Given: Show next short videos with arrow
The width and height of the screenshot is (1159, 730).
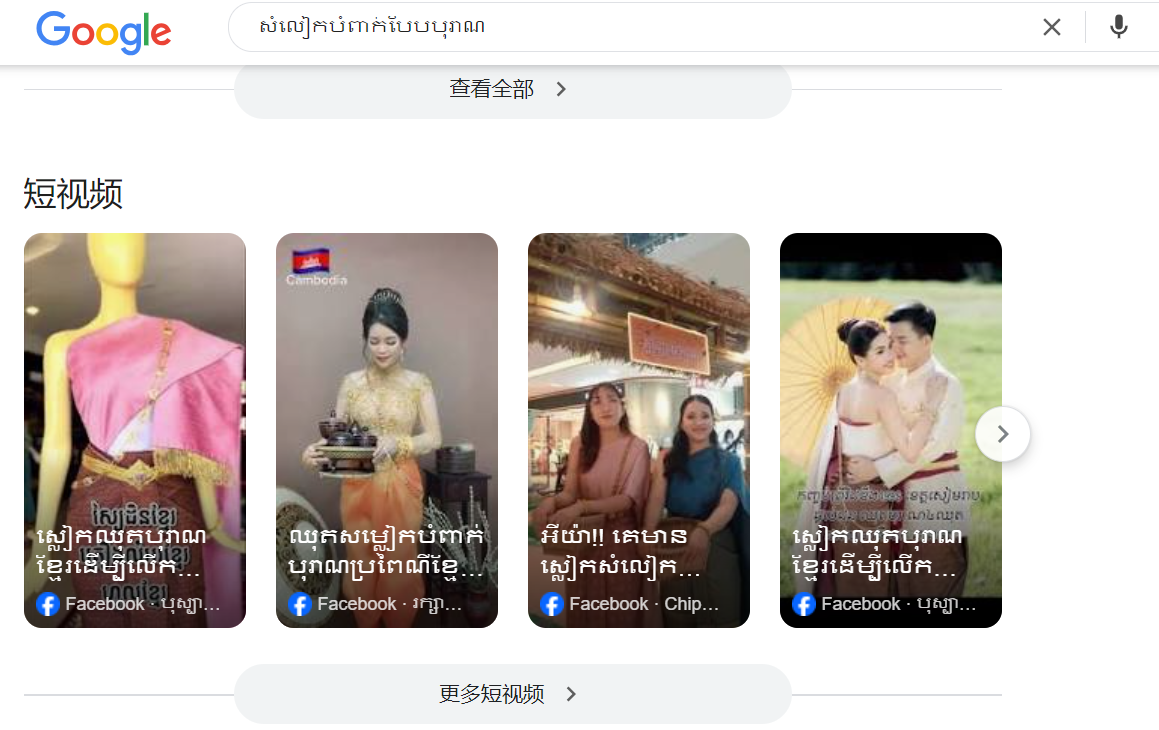Looking at the screenshot, I should point(1002,434).
